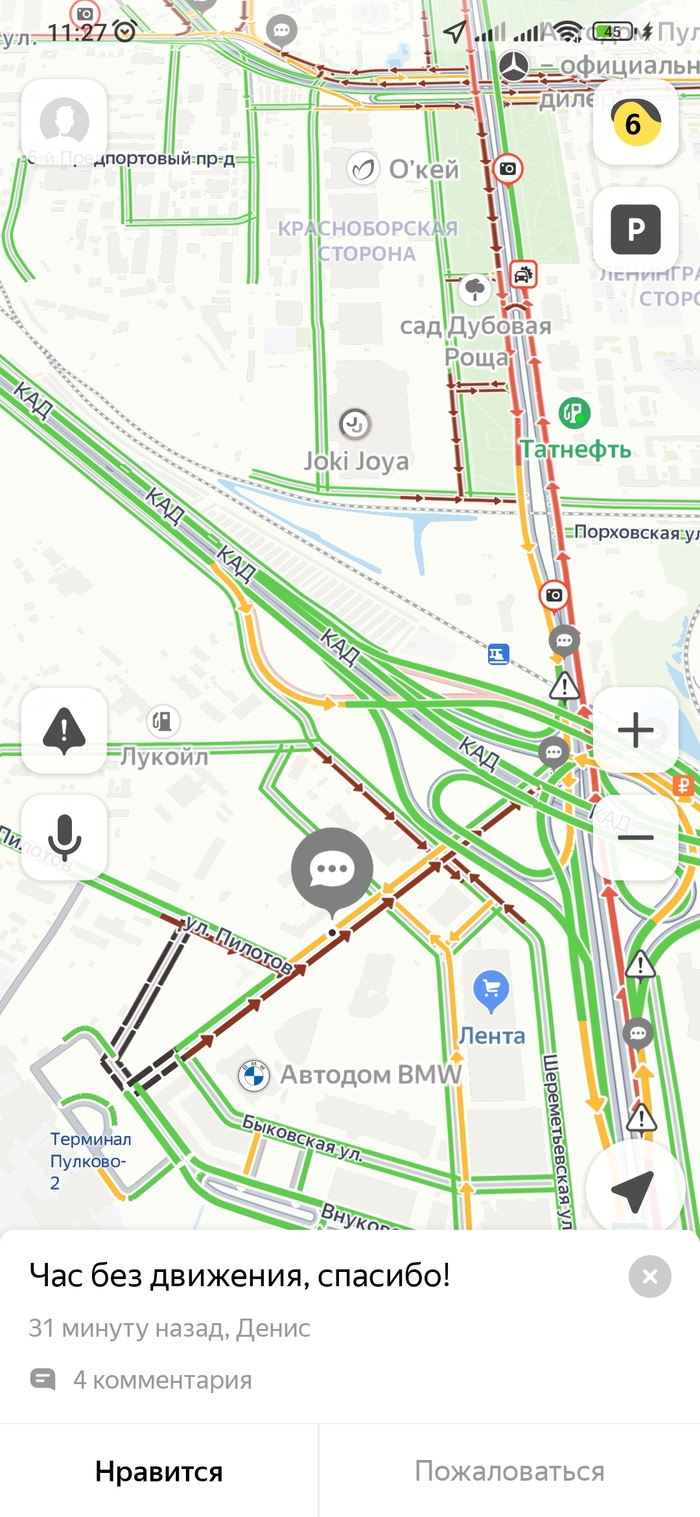The image size is (700, 1517).
Task: Select the Лента store on the map
Action: [491, 991]
